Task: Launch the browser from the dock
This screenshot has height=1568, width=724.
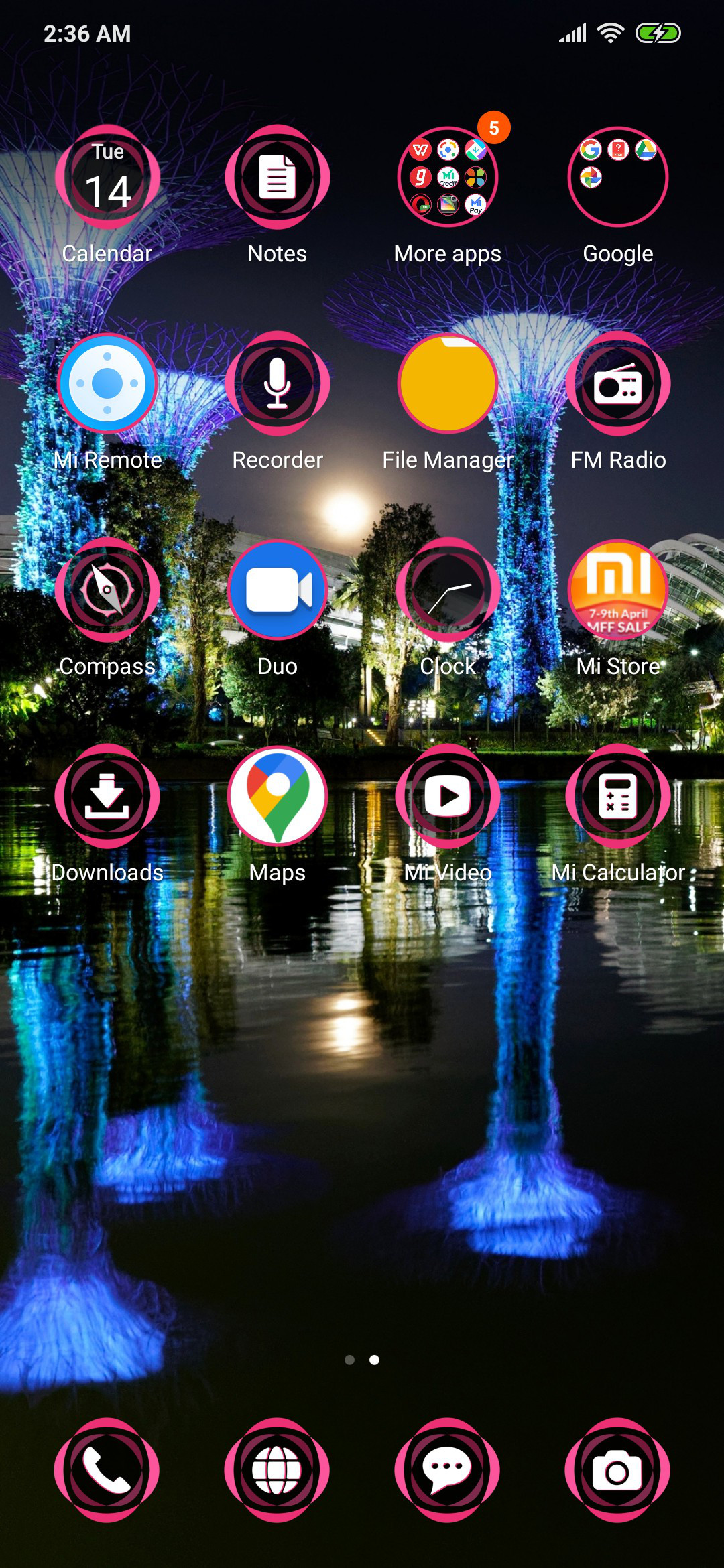Action: pos(278,1470)
